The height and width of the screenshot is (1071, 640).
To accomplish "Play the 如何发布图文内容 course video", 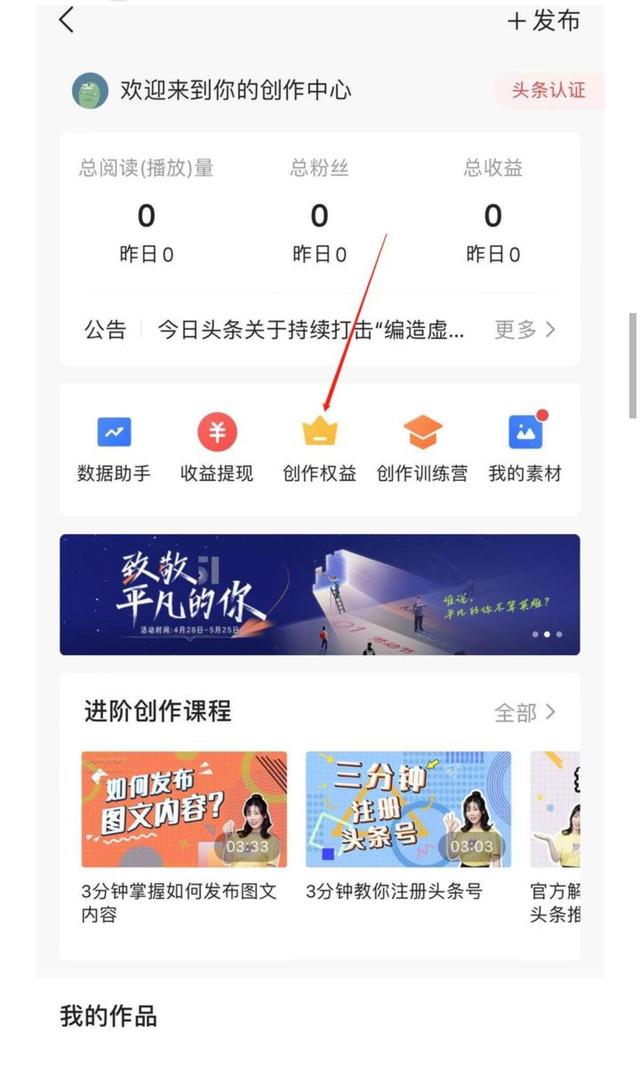I will [x=184, y=809].
